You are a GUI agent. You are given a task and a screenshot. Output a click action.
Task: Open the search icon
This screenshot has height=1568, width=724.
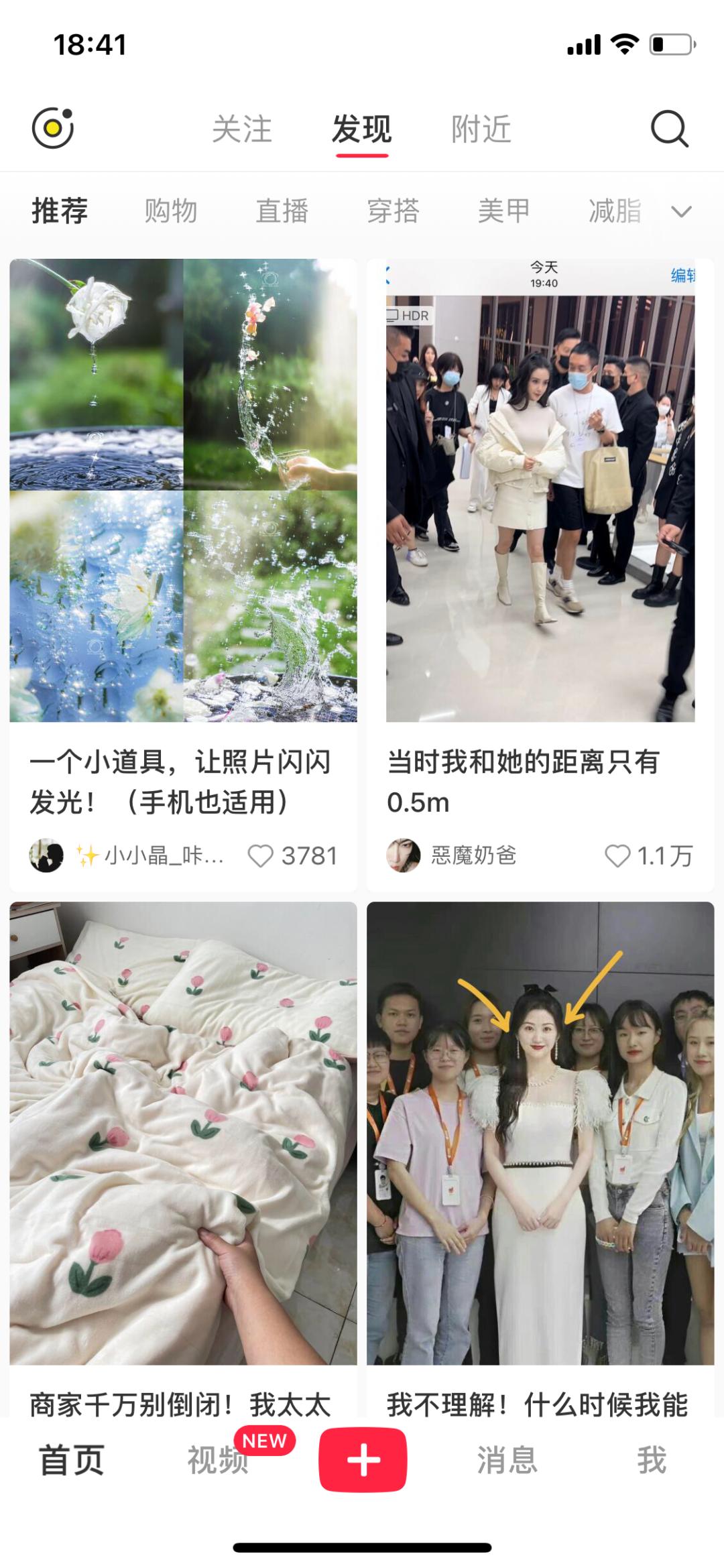point(668,127)
